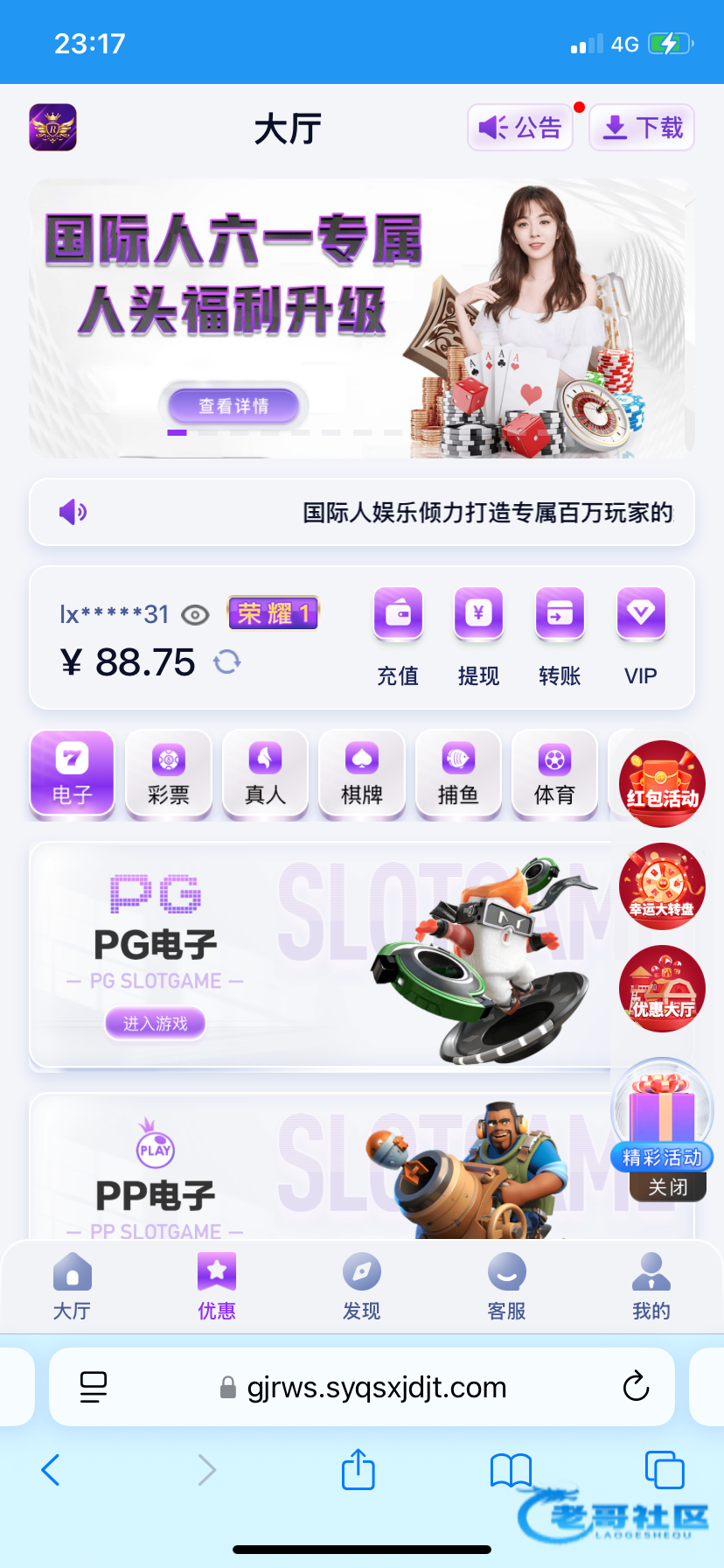Open 提现 withdrawal
The height and width of the screenshot is (1568, 724).
pyautogui.click(x=478, y=636)
